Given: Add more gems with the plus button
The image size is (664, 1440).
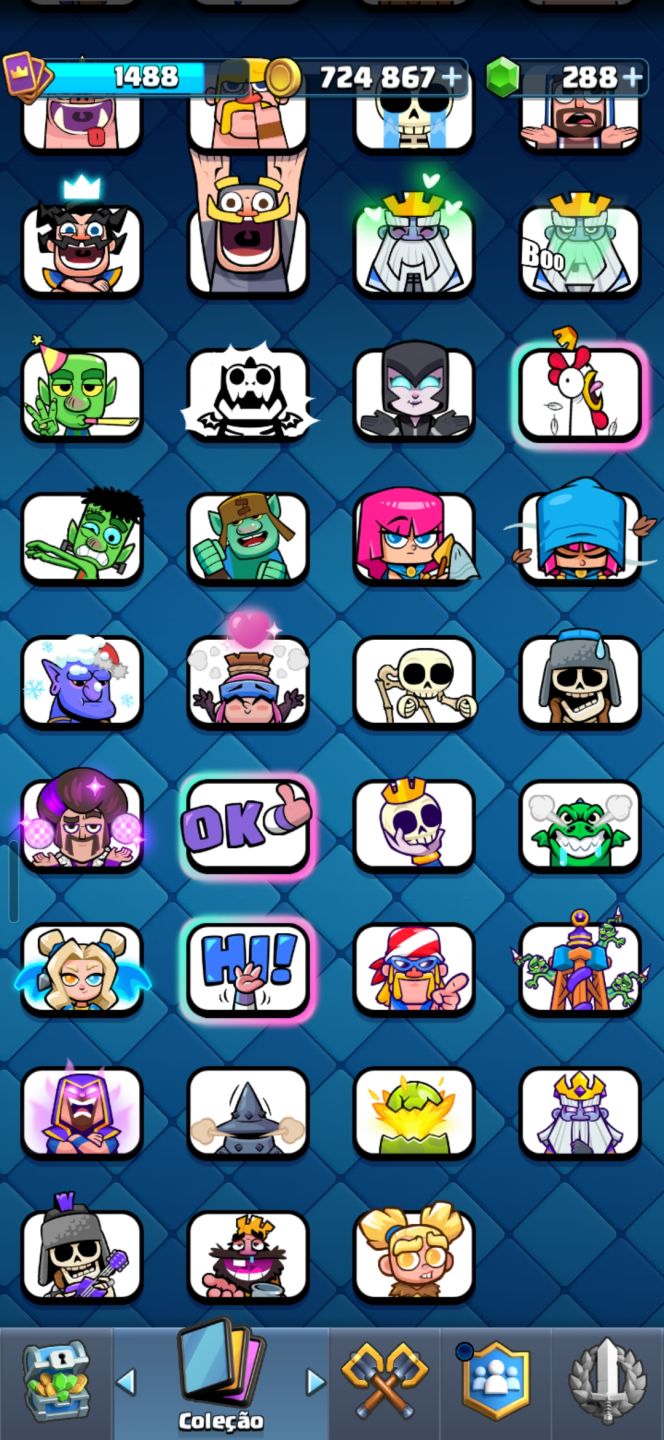Looking at the screenshot, I should [632, 77].
